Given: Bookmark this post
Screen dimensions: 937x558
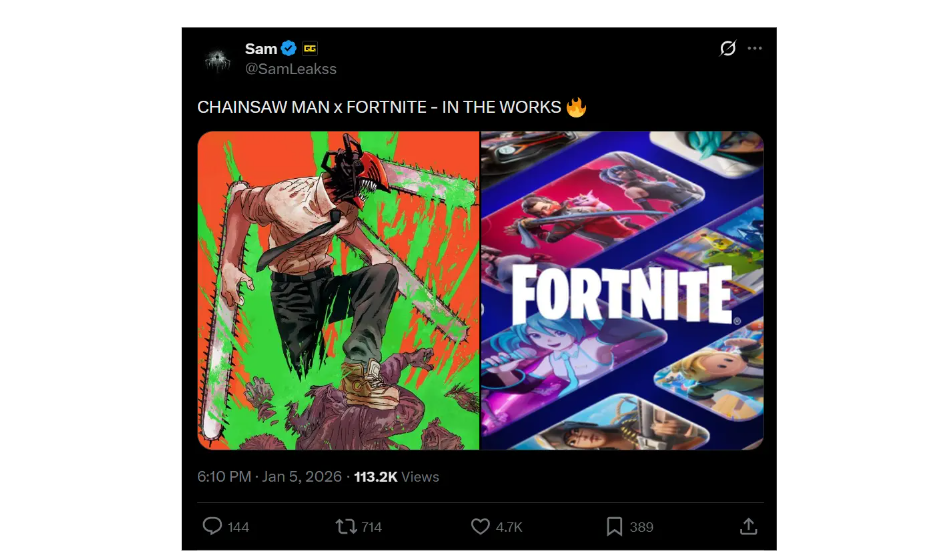Looking at the screenshot, I should point(615,526).
